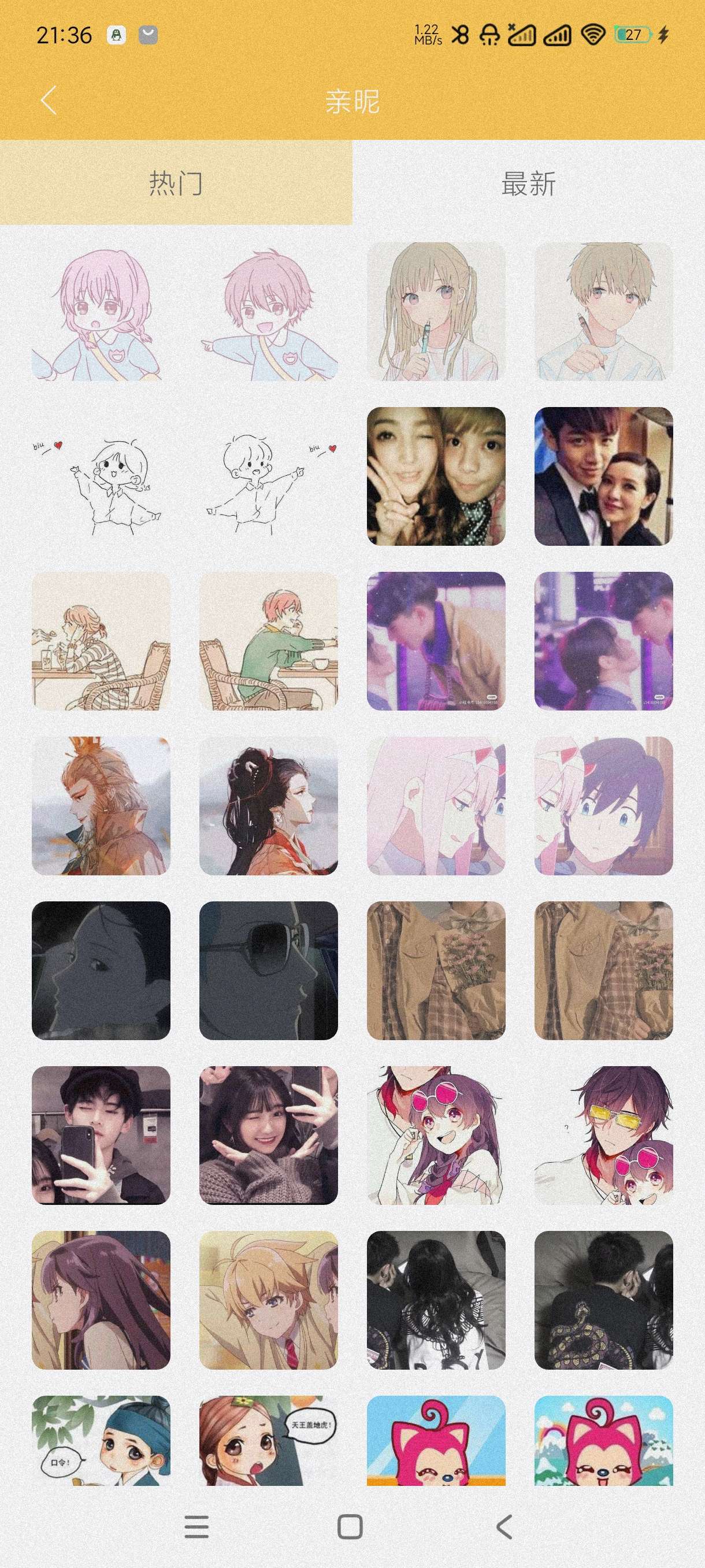Screen dimensions: 705x1568
Task: Open the blonde girl holding a pen avatar
Action: [x=436, y=312]
